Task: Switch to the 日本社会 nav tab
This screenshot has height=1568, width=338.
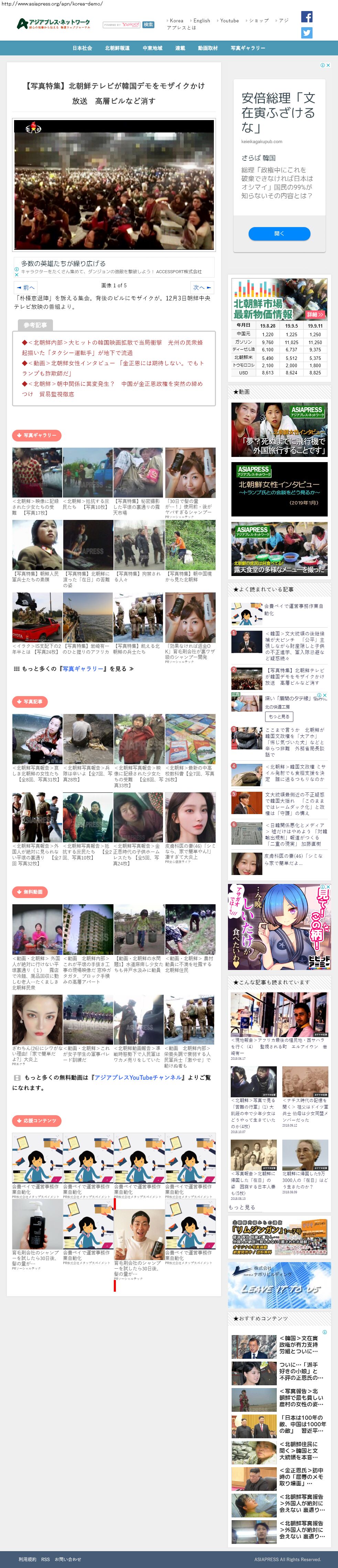Action: pos(82,48)
